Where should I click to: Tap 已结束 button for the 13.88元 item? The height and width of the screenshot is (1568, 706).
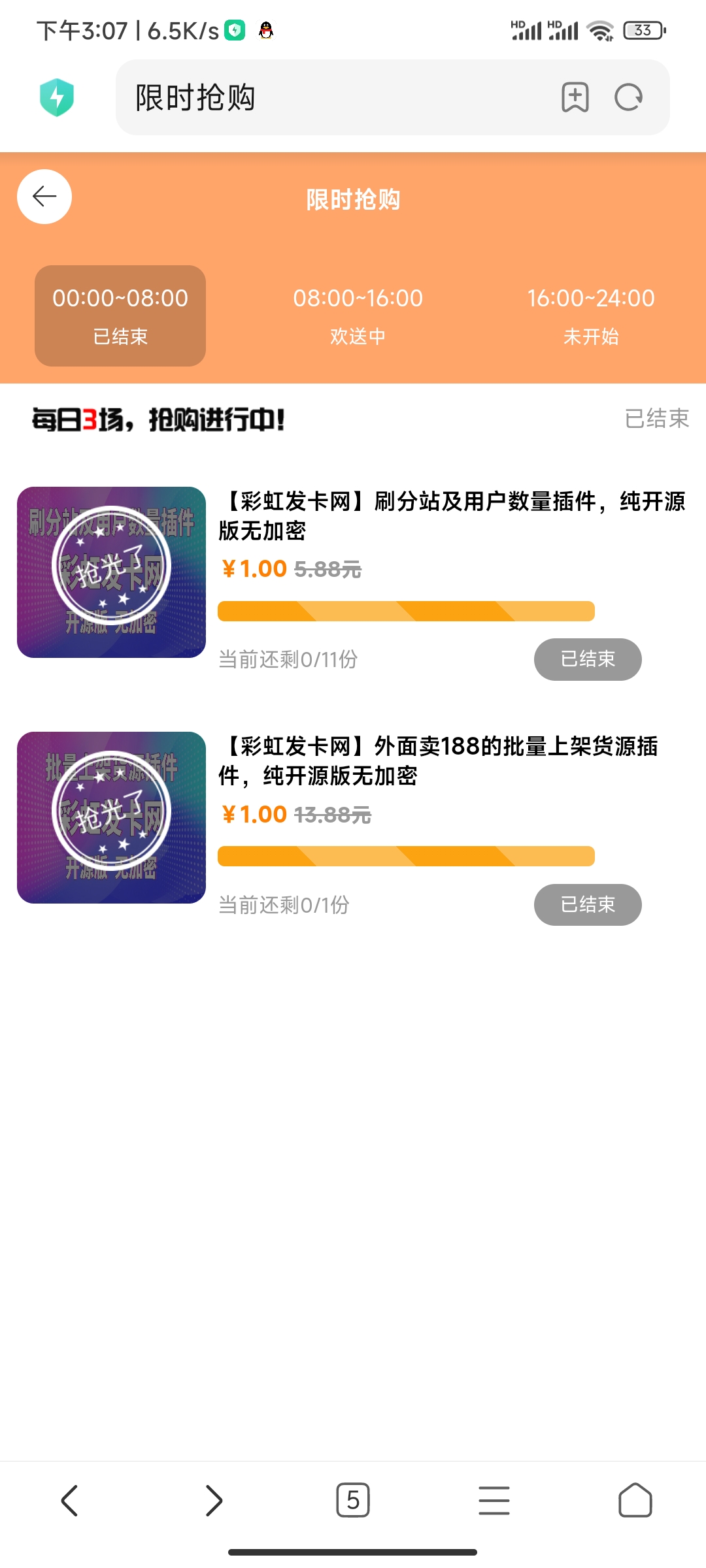point(588,905)
